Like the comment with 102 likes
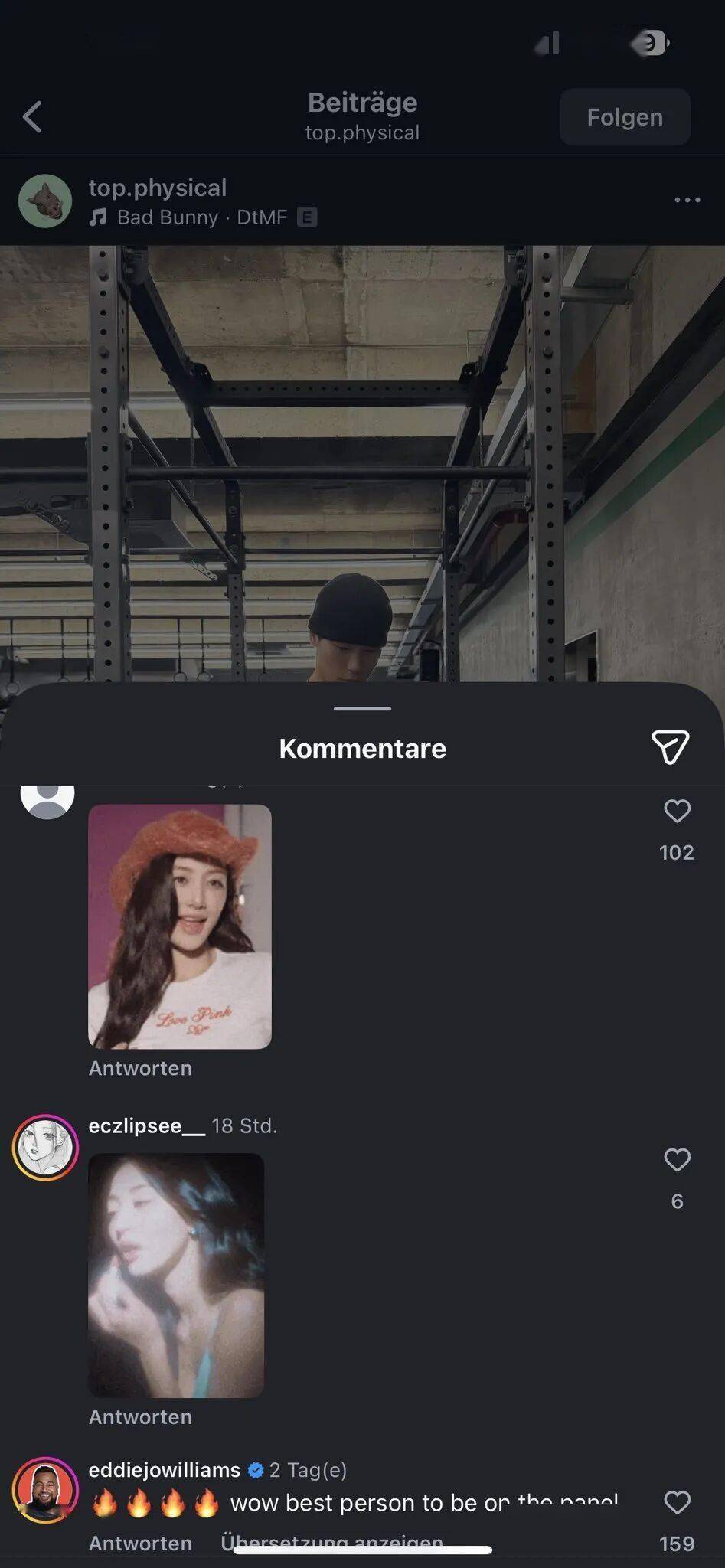This screenshot has width=725, height=1568. [677, 812]
